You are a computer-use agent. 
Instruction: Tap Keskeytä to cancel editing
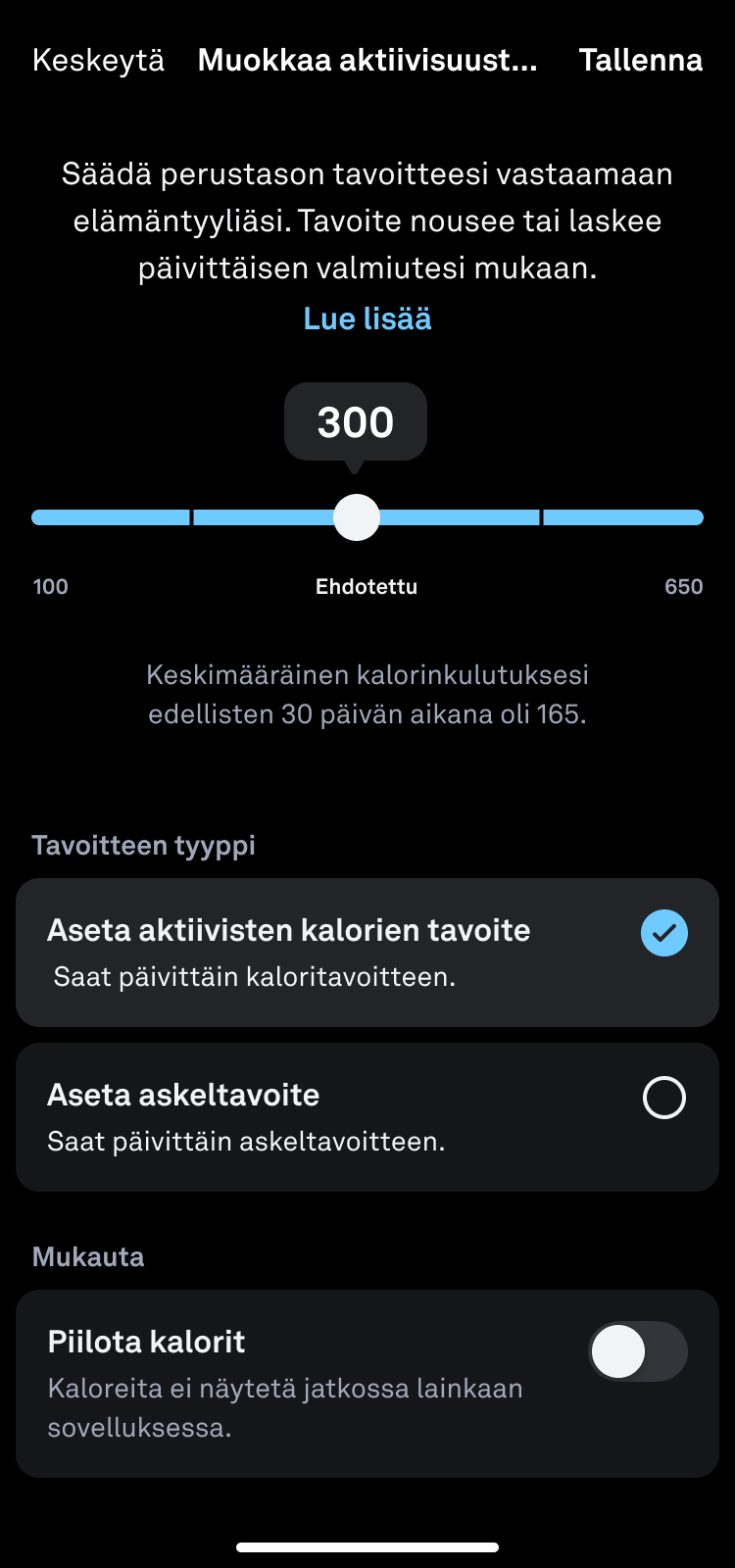pos(98,60)
